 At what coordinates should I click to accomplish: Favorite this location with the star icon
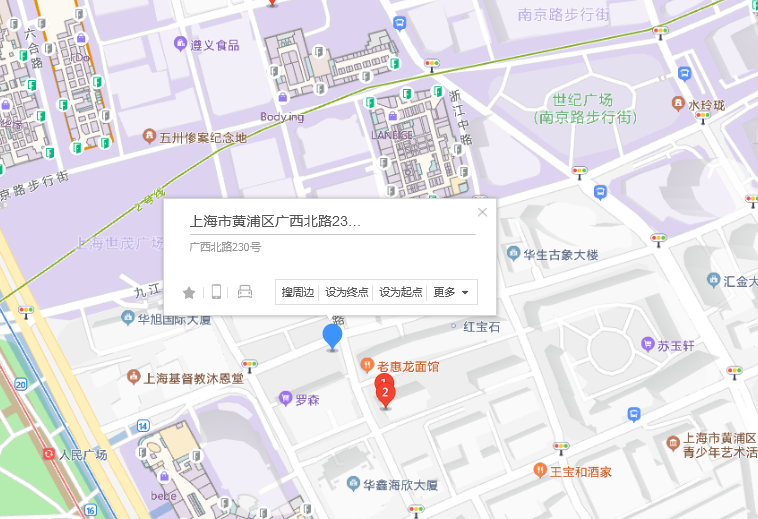189,292
